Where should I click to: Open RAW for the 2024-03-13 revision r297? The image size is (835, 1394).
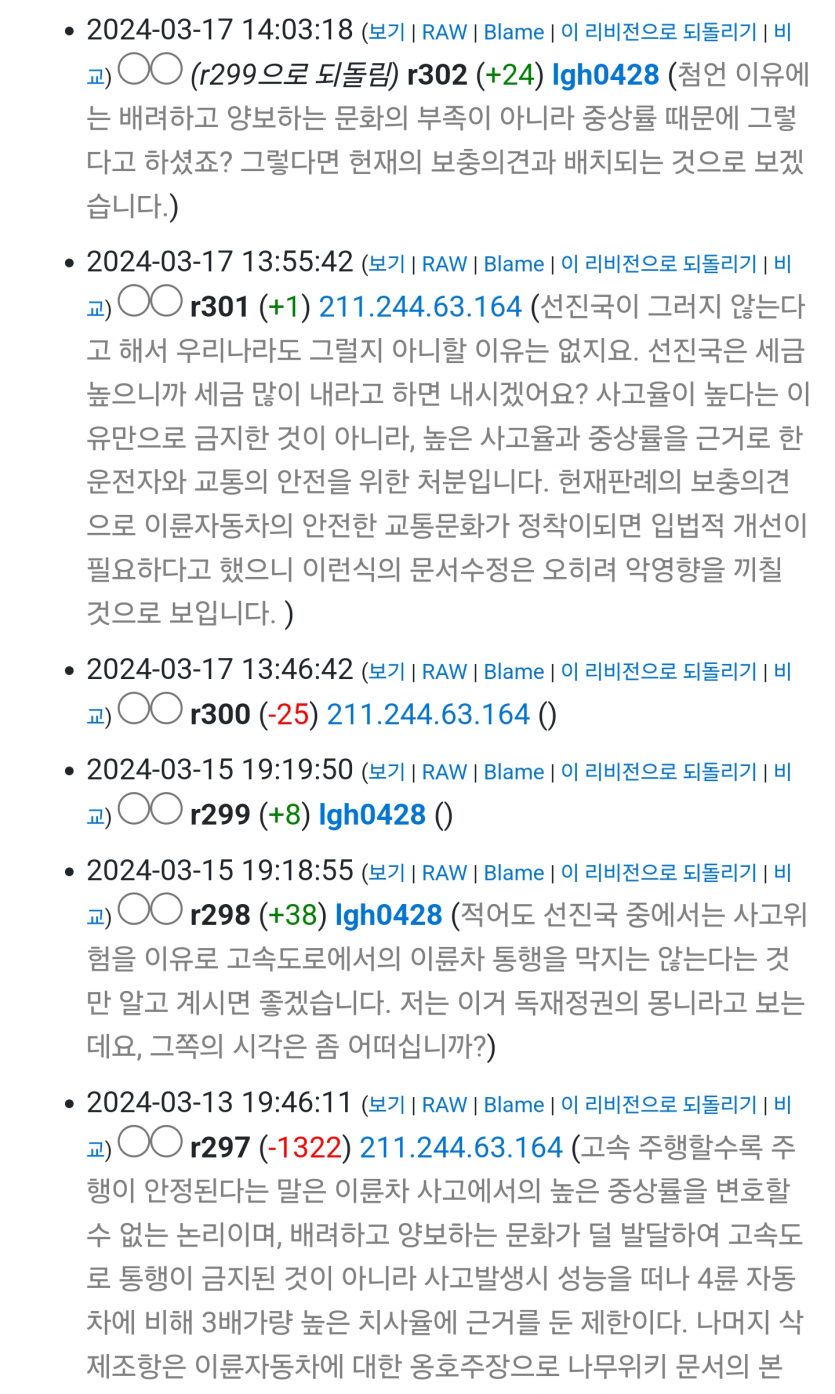(445, 1105)
